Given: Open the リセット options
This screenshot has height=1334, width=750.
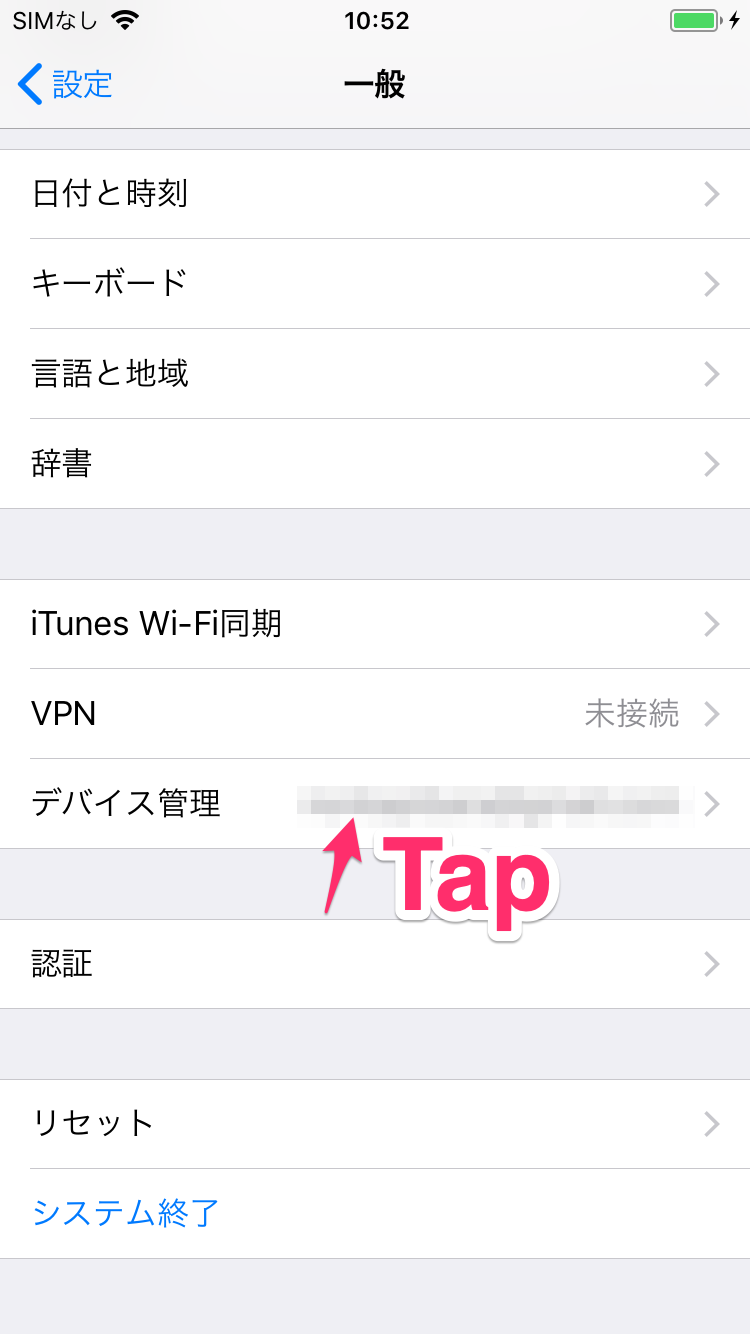Looking at the screenshot, I should pos(375,1124).
